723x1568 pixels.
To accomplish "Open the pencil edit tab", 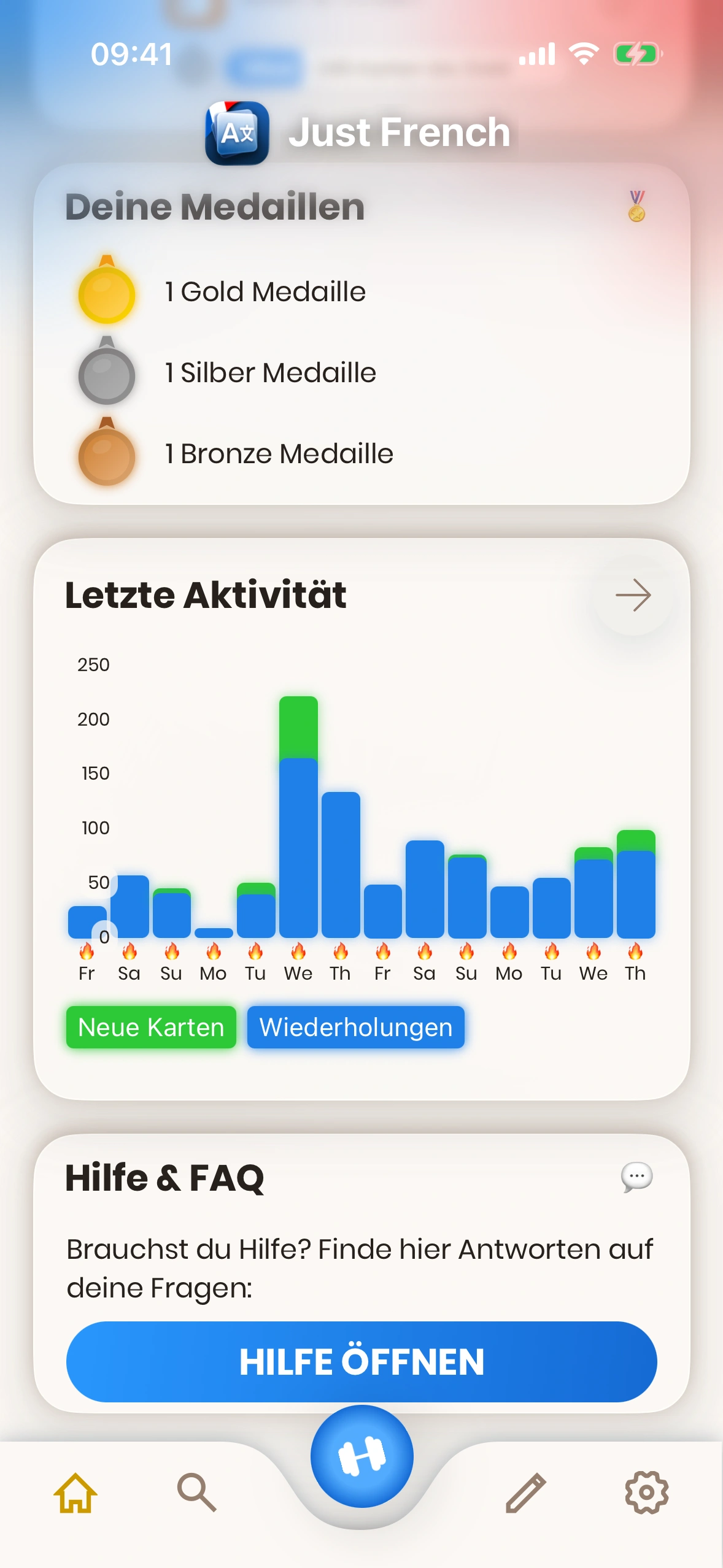I will tap(525, 1493).
